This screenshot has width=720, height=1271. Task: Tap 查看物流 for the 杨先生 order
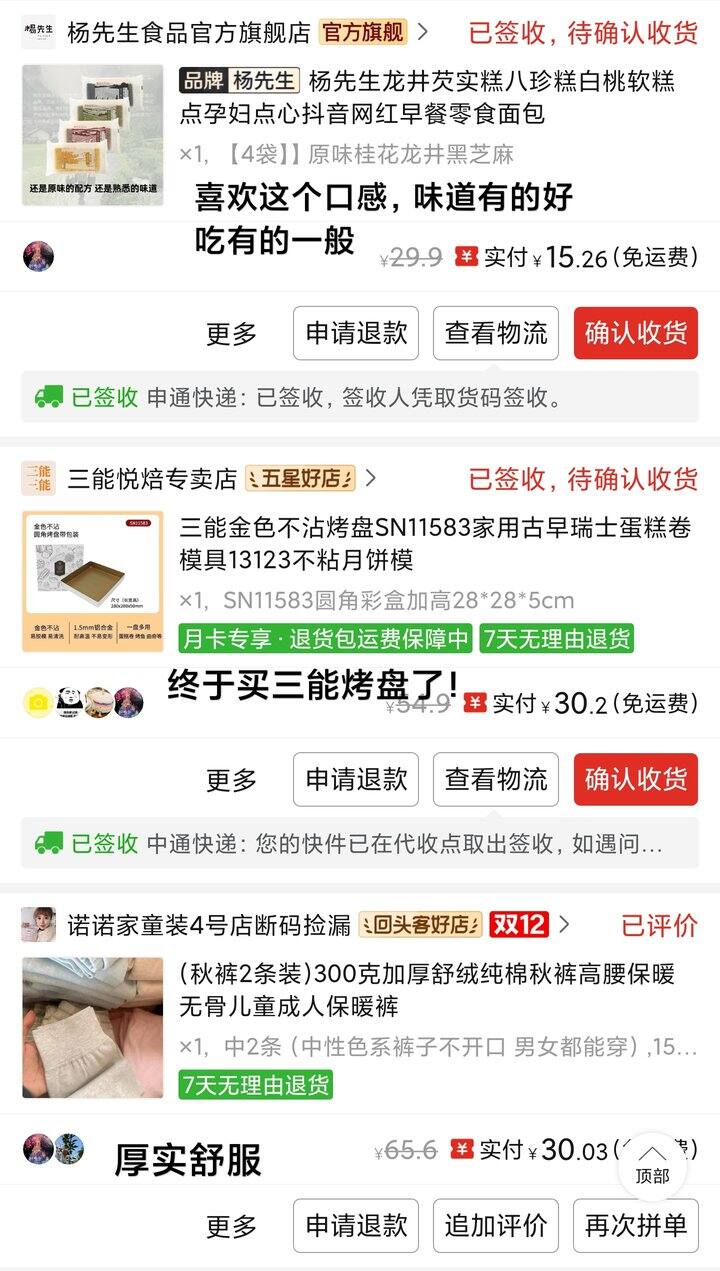[496, 334]
